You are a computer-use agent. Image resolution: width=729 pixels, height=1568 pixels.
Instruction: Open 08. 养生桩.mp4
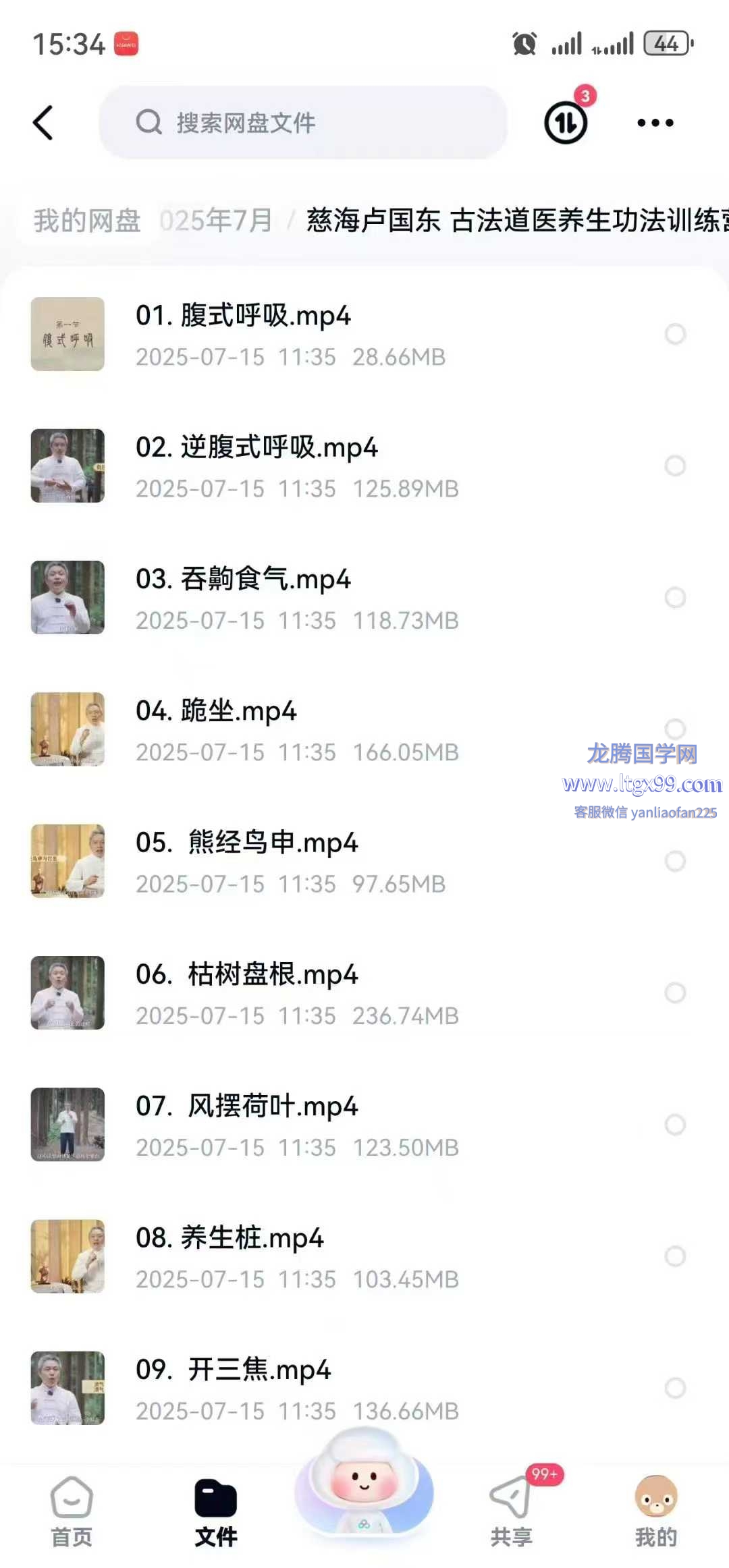coord(230,1238)
